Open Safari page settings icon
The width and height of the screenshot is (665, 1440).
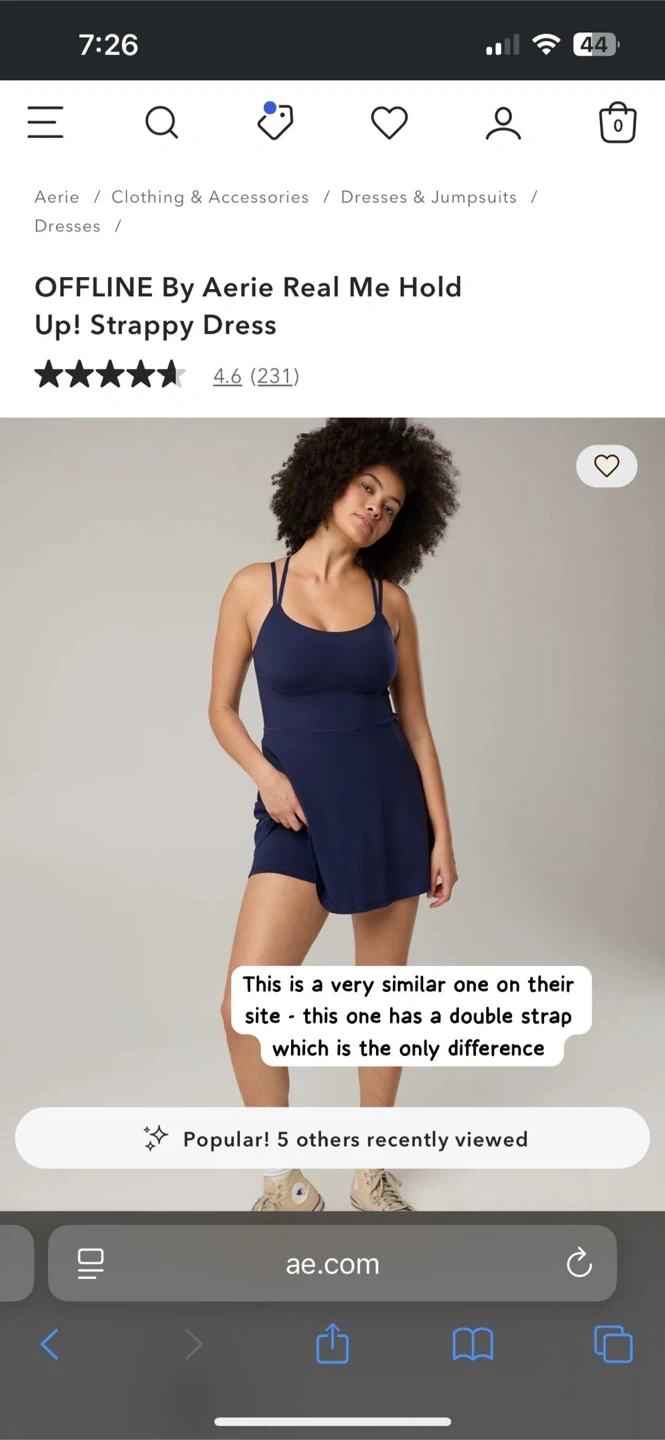pyautogui.click(x=91, y=1264)
